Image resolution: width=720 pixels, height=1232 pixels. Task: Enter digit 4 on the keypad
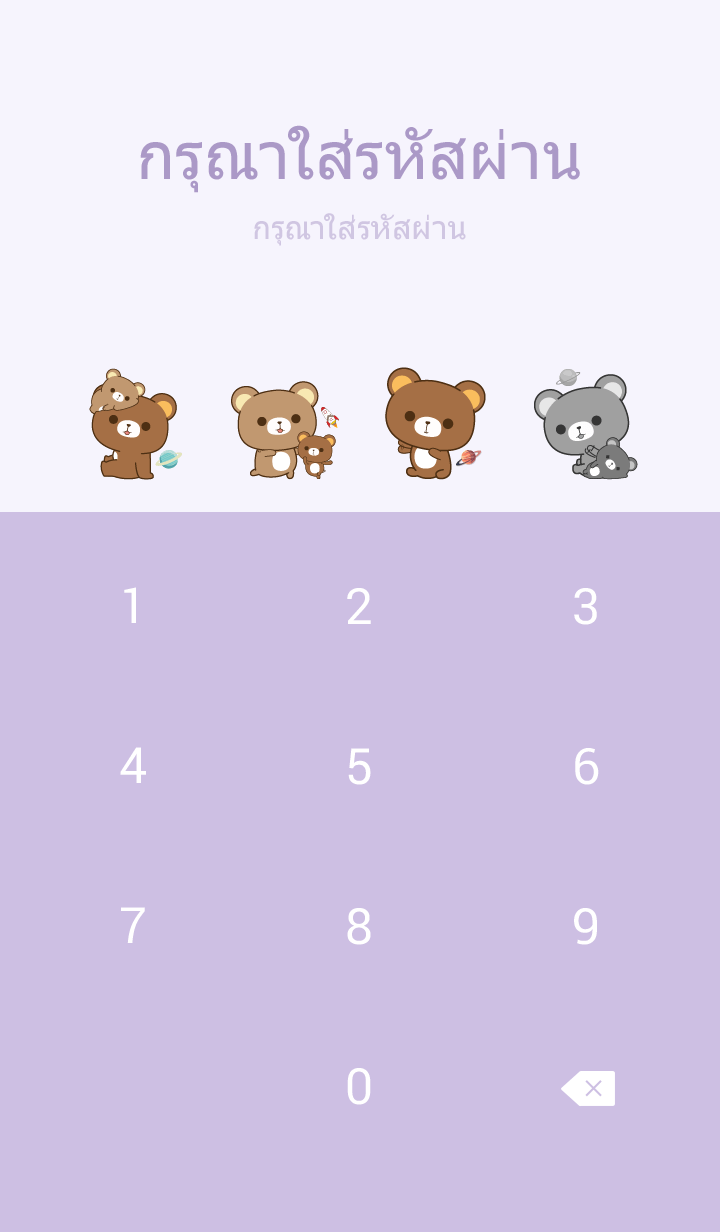[x=132, y=767]
